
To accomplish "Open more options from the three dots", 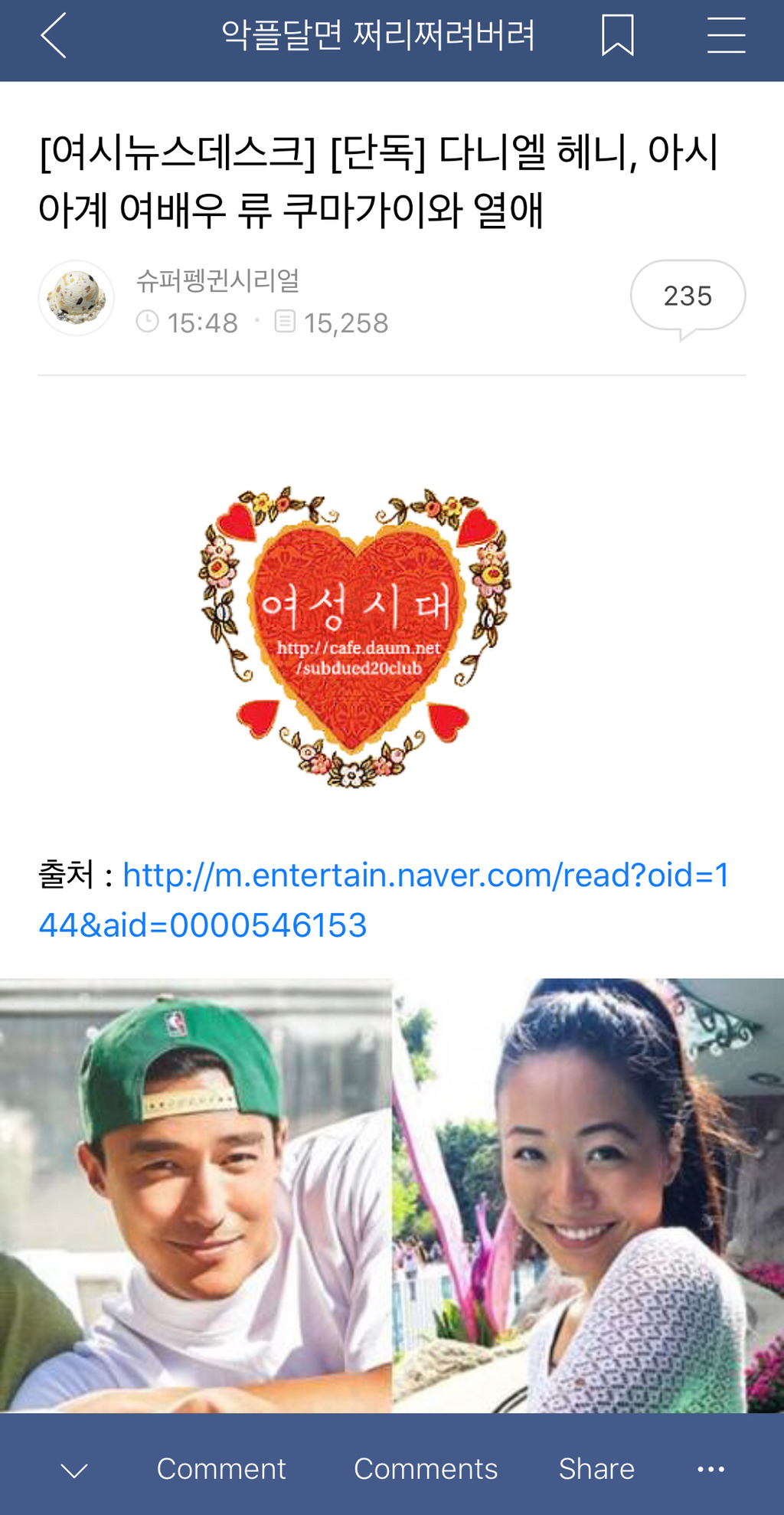I will coord(710,1469).
